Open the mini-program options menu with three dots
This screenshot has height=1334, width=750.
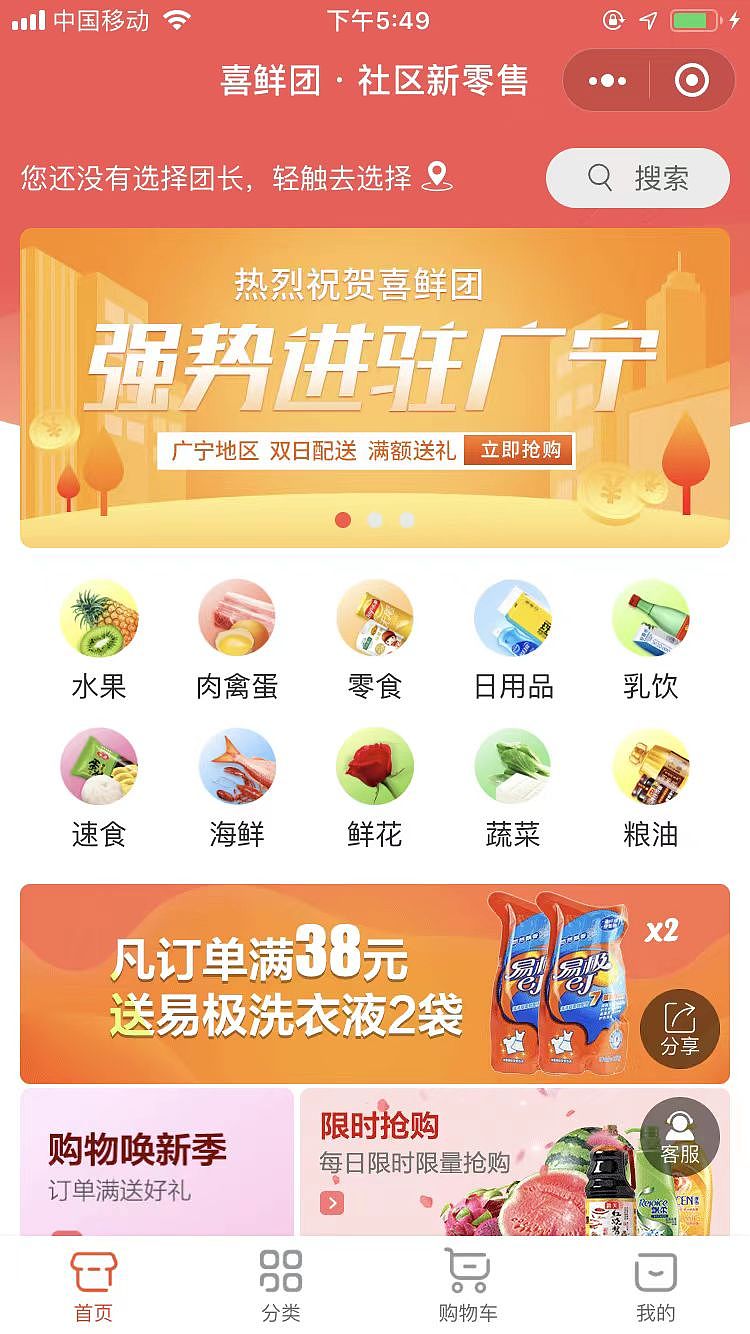607,80
